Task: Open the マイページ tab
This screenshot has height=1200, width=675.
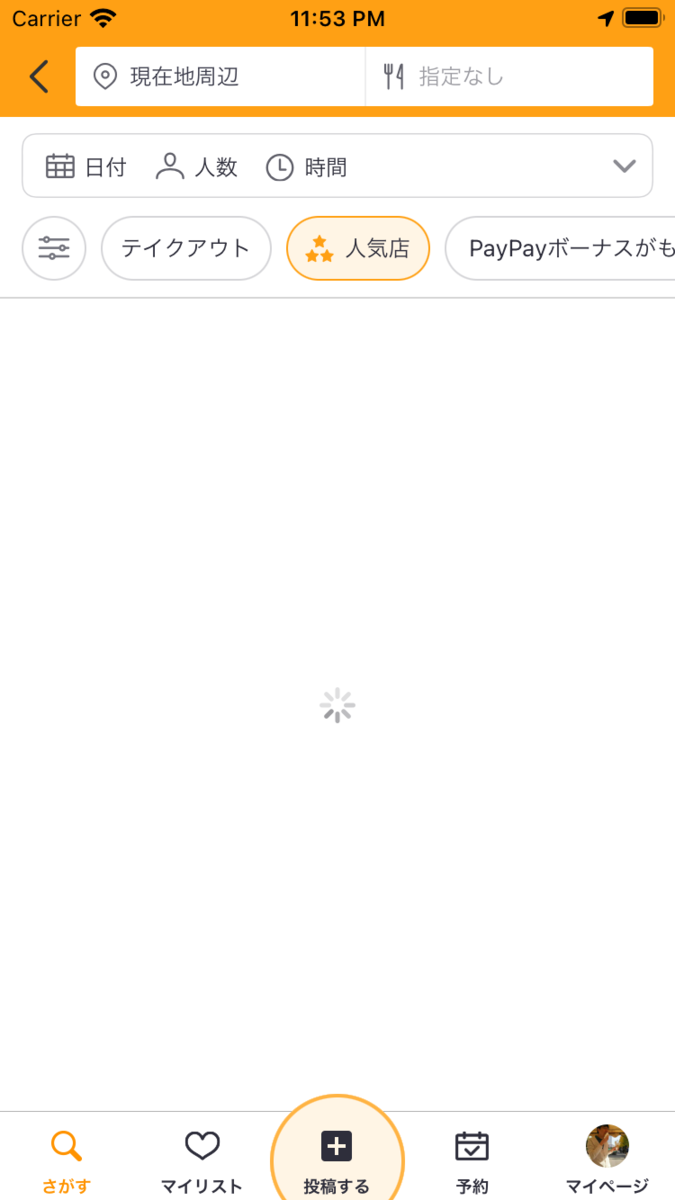Action: click(607, 1160)
